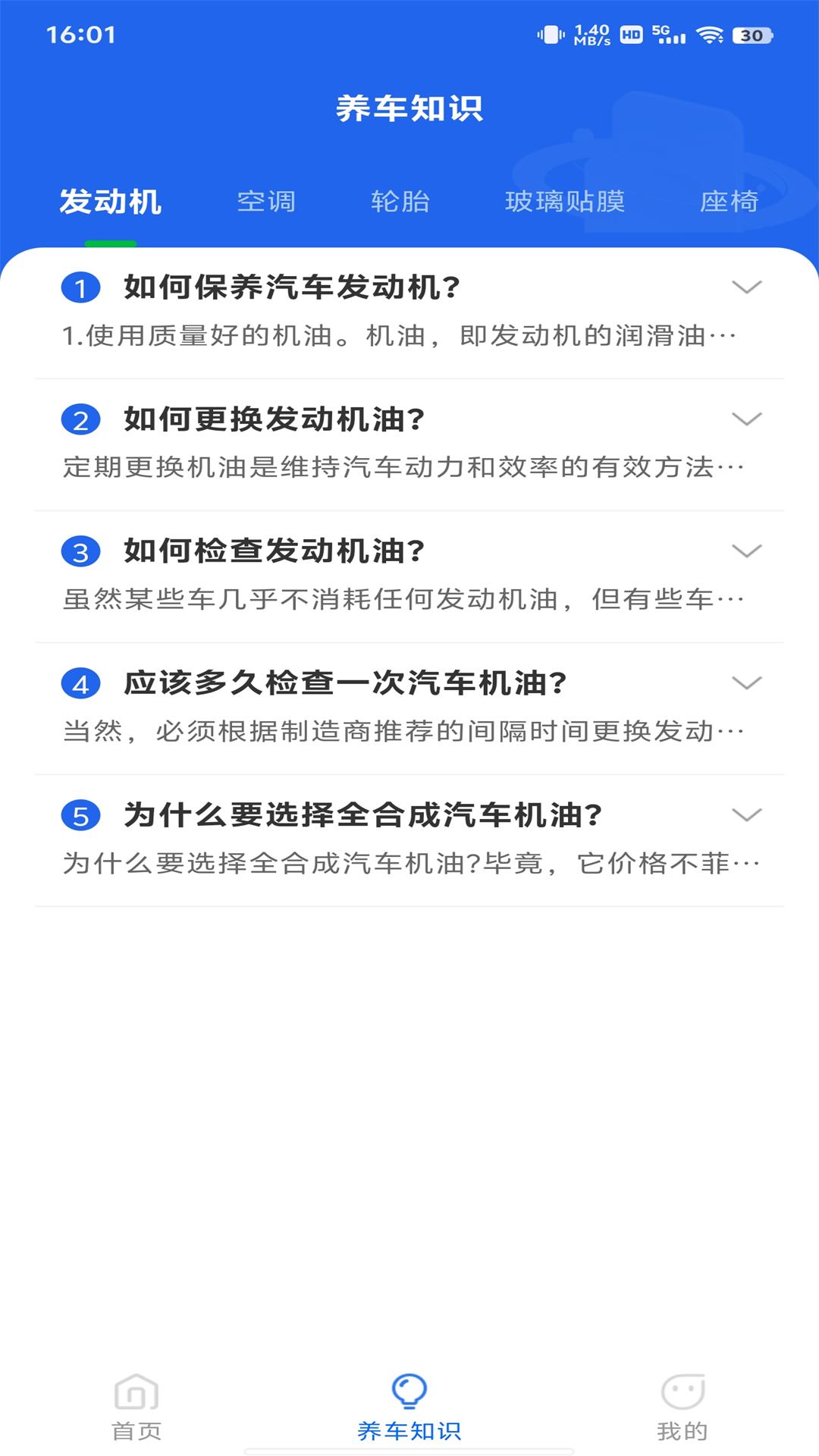The width and height of the screenshot is (819, 1456).
Task: Select the 发动机 tab with green underline
Action: click(110, 201)
